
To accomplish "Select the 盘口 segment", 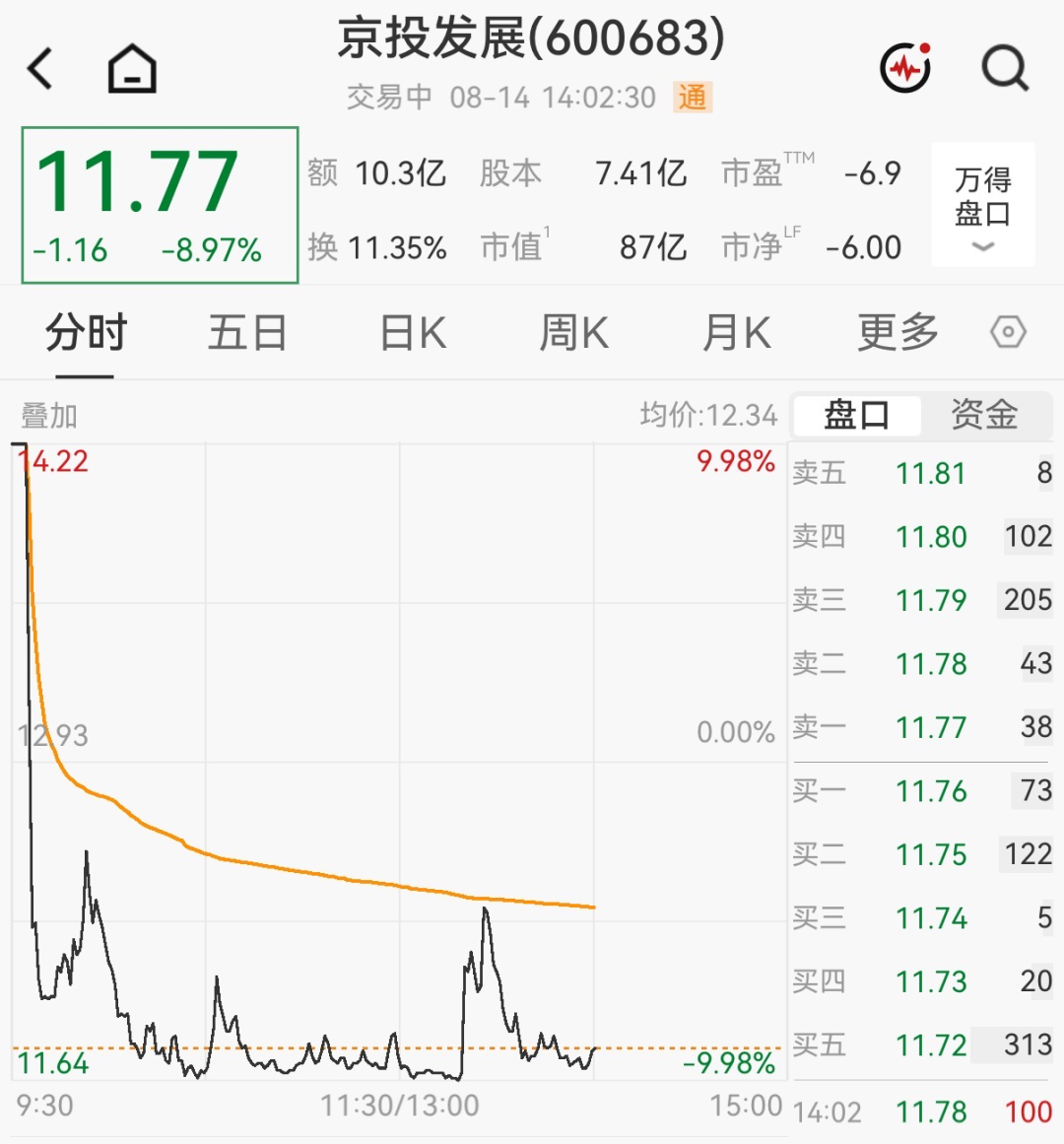I will pyautogui.click(x=857, y=415).
